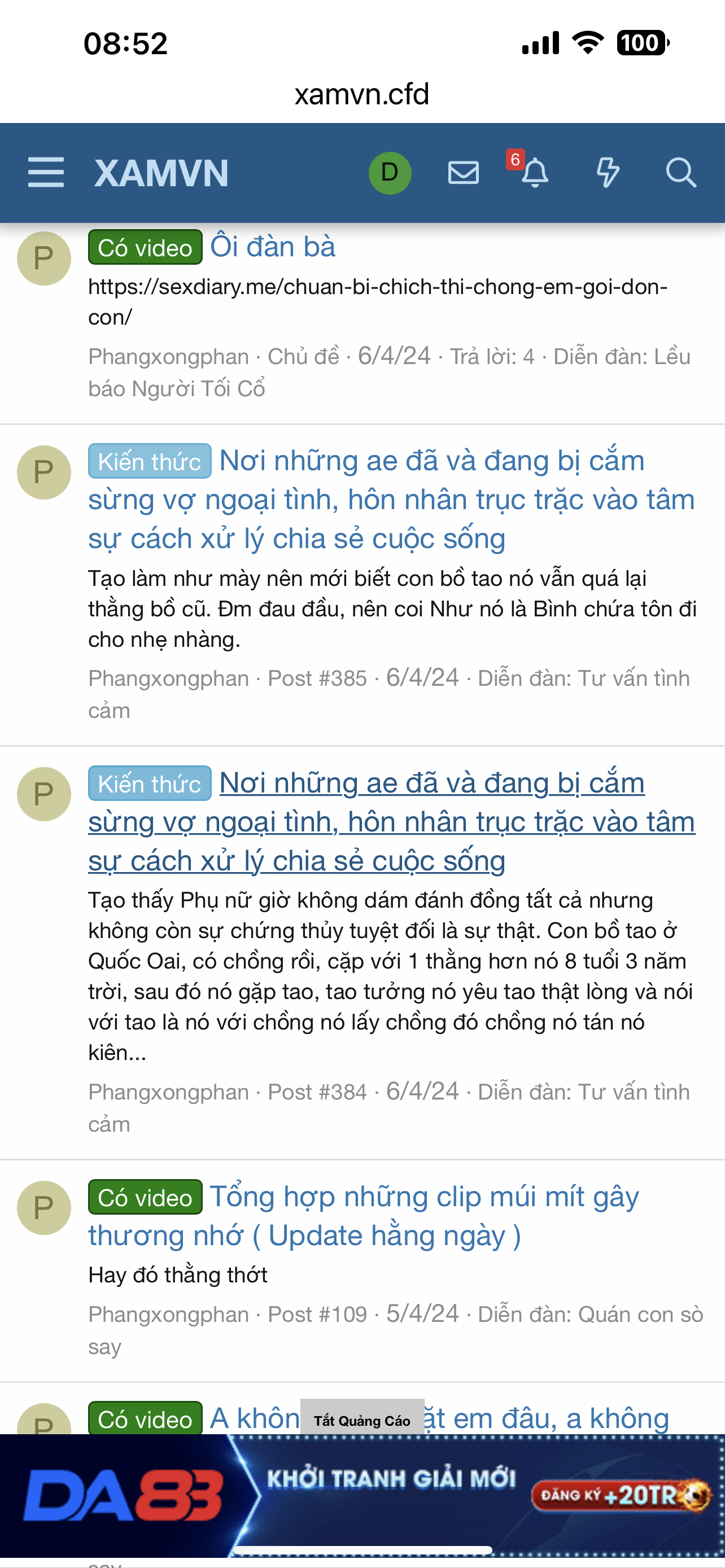Open the D account avatar menu
The height and width of the screenshot is (1568, 725).
click(x=390, y=173)
